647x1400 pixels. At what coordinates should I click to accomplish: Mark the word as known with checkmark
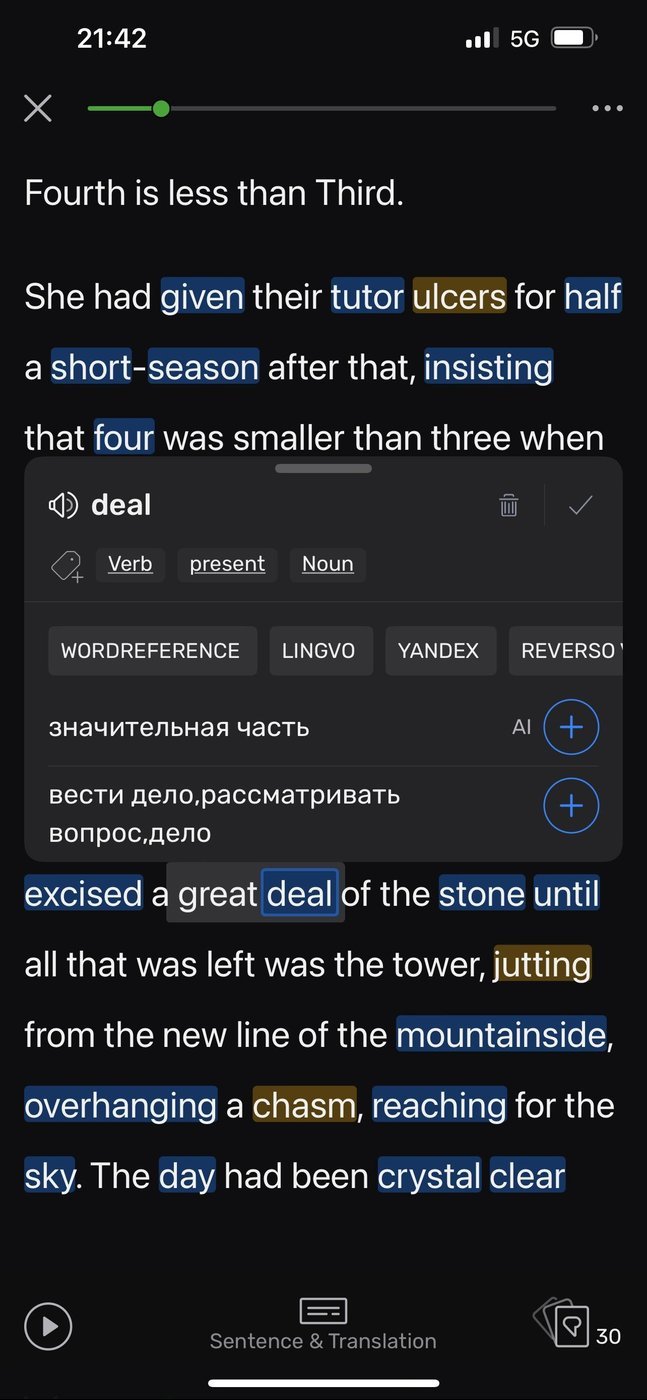click(580, 506)
